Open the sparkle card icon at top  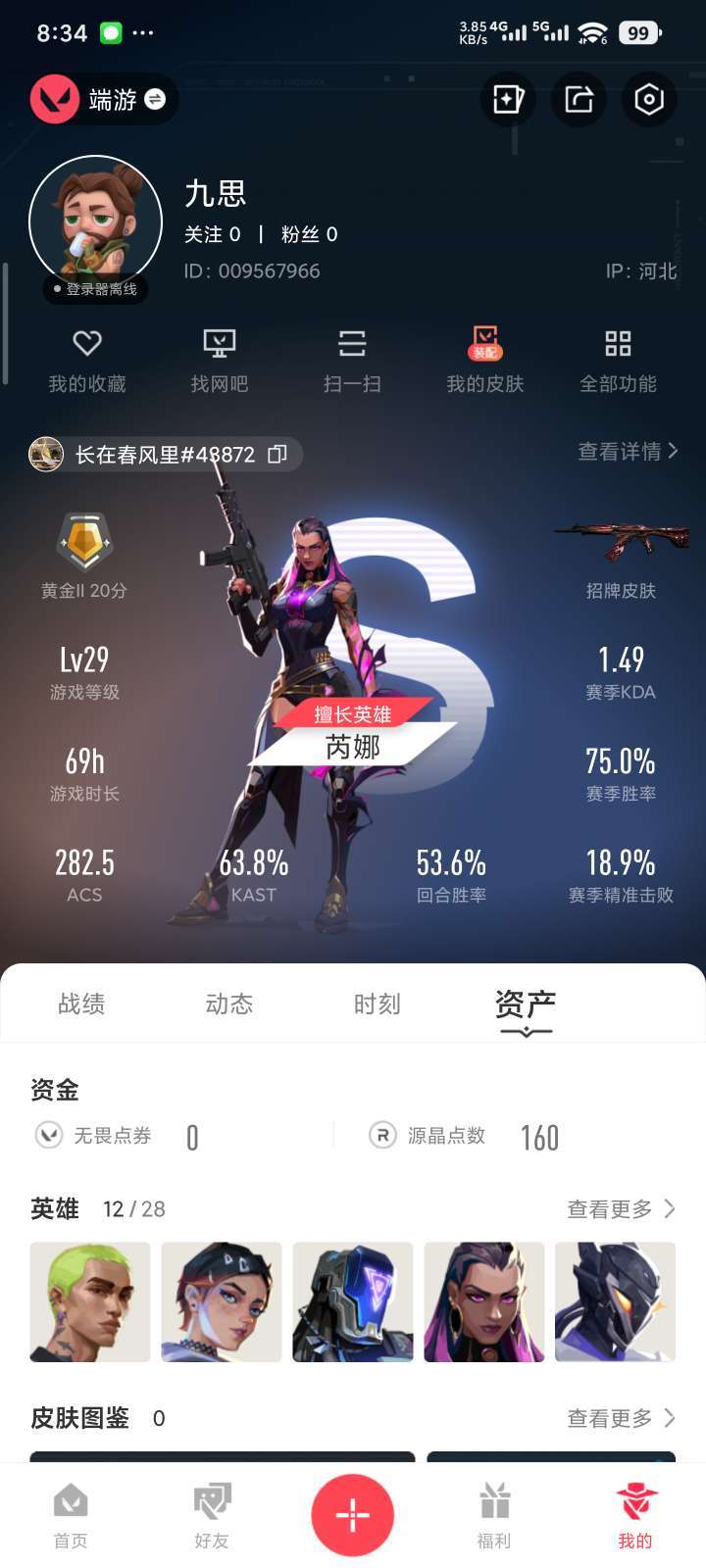coord(508,99)
